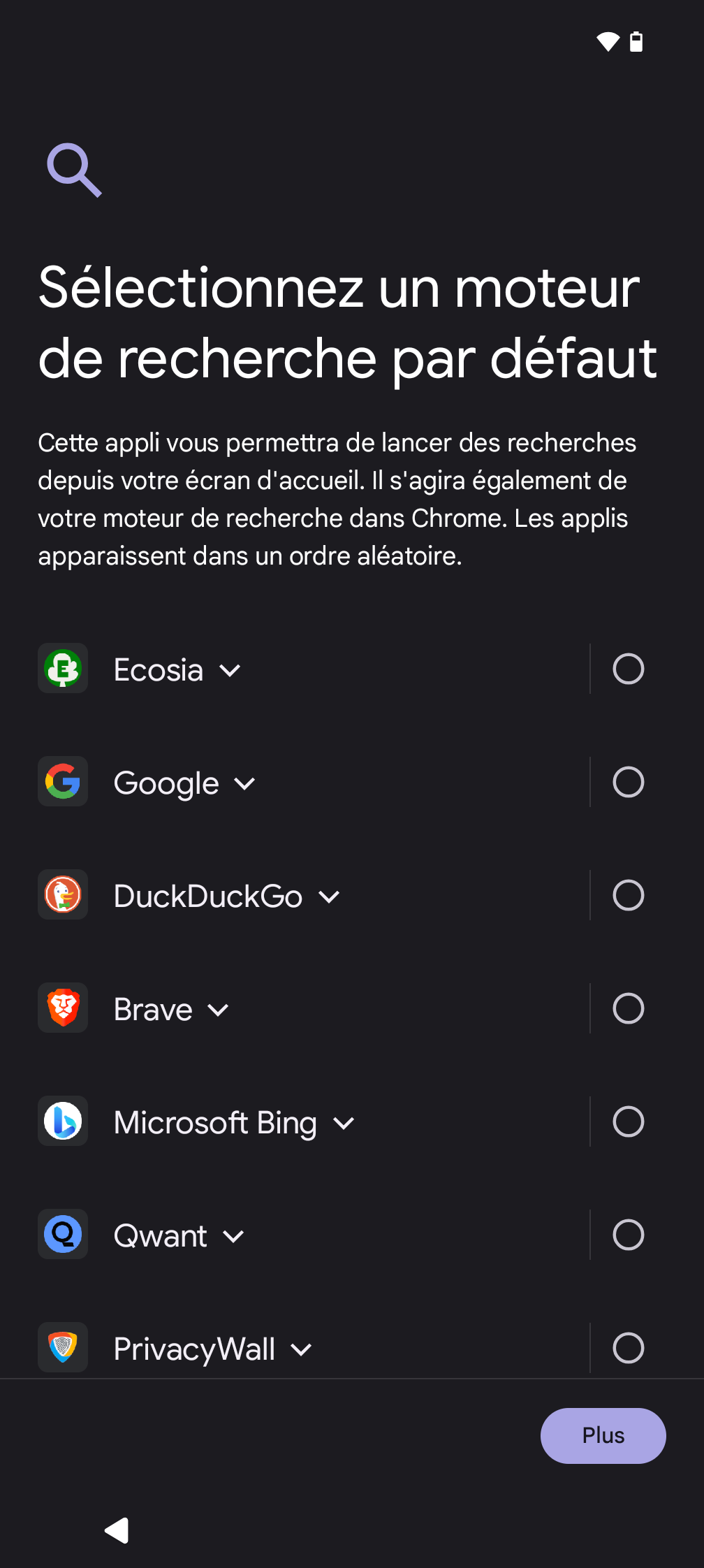This screenshot has width=704, height=1568.
Task: Tap the Plus button
Action: click(603, 1435)
